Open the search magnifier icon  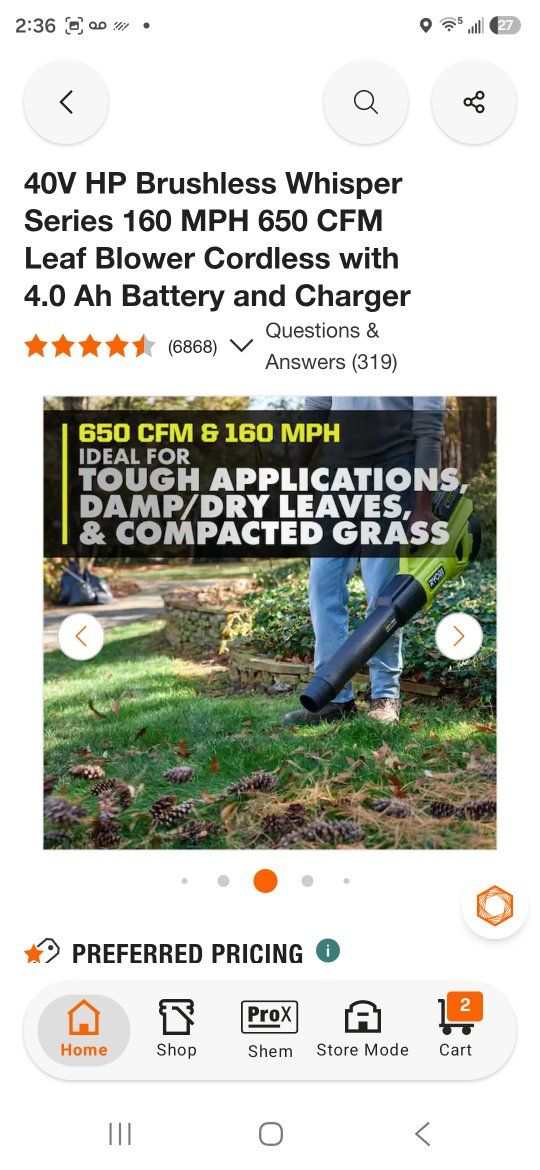365,102
